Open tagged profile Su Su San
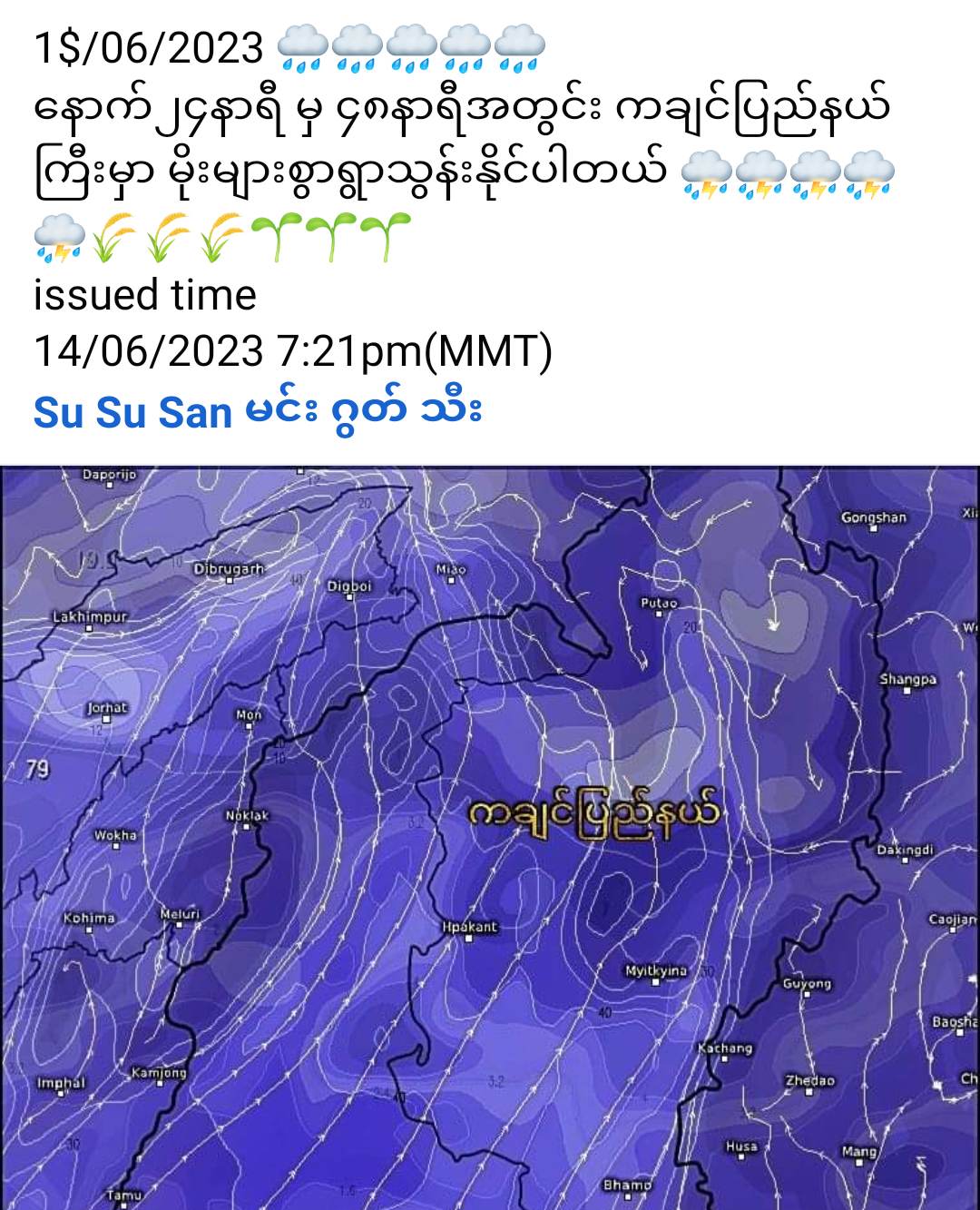The width and height of the screenshot is (980, 1210). click(x=132, y=412)
